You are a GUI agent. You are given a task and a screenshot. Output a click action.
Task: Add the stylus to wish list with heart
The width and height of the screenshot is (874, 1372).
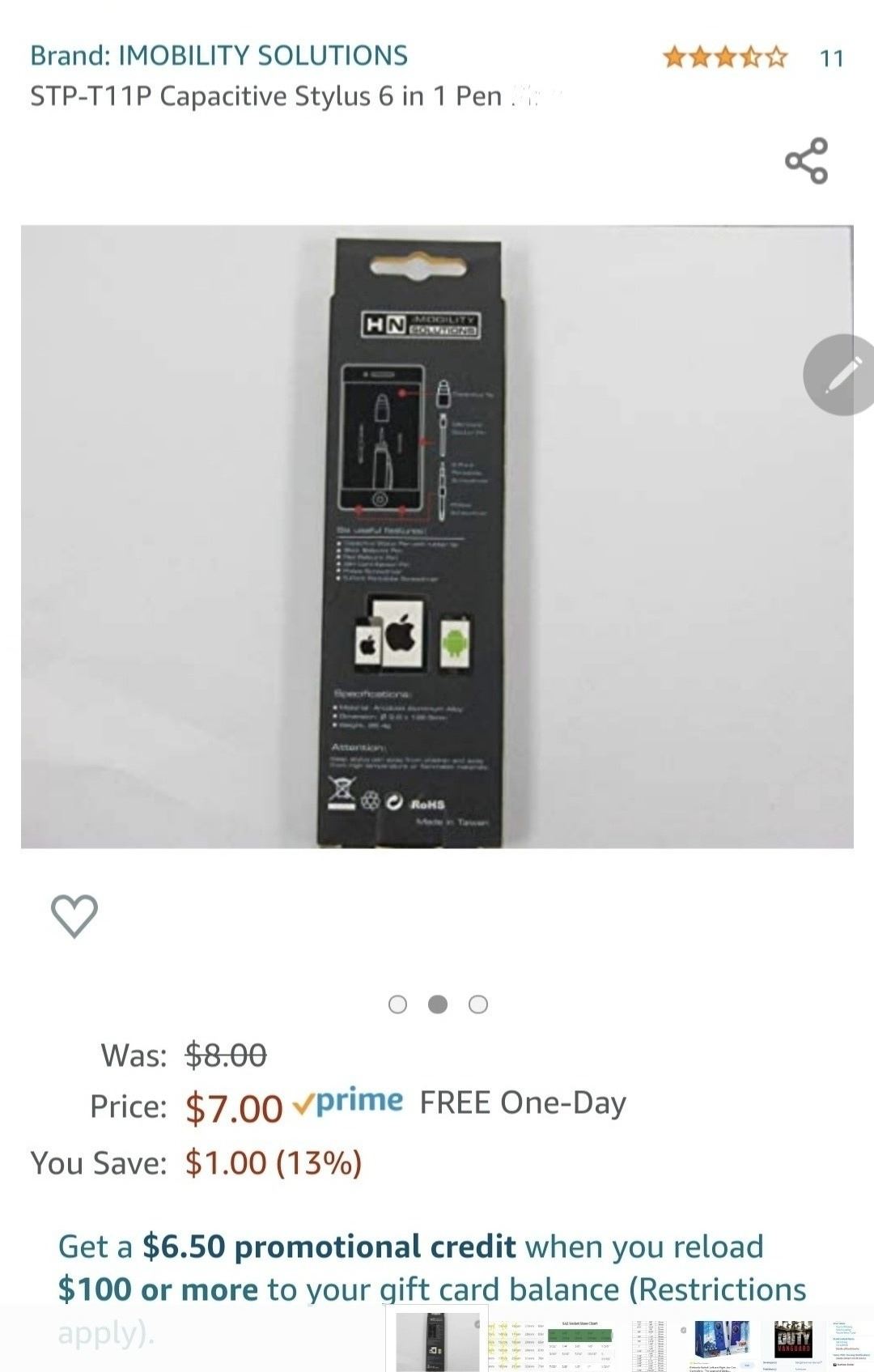click(x=74, y=915)
